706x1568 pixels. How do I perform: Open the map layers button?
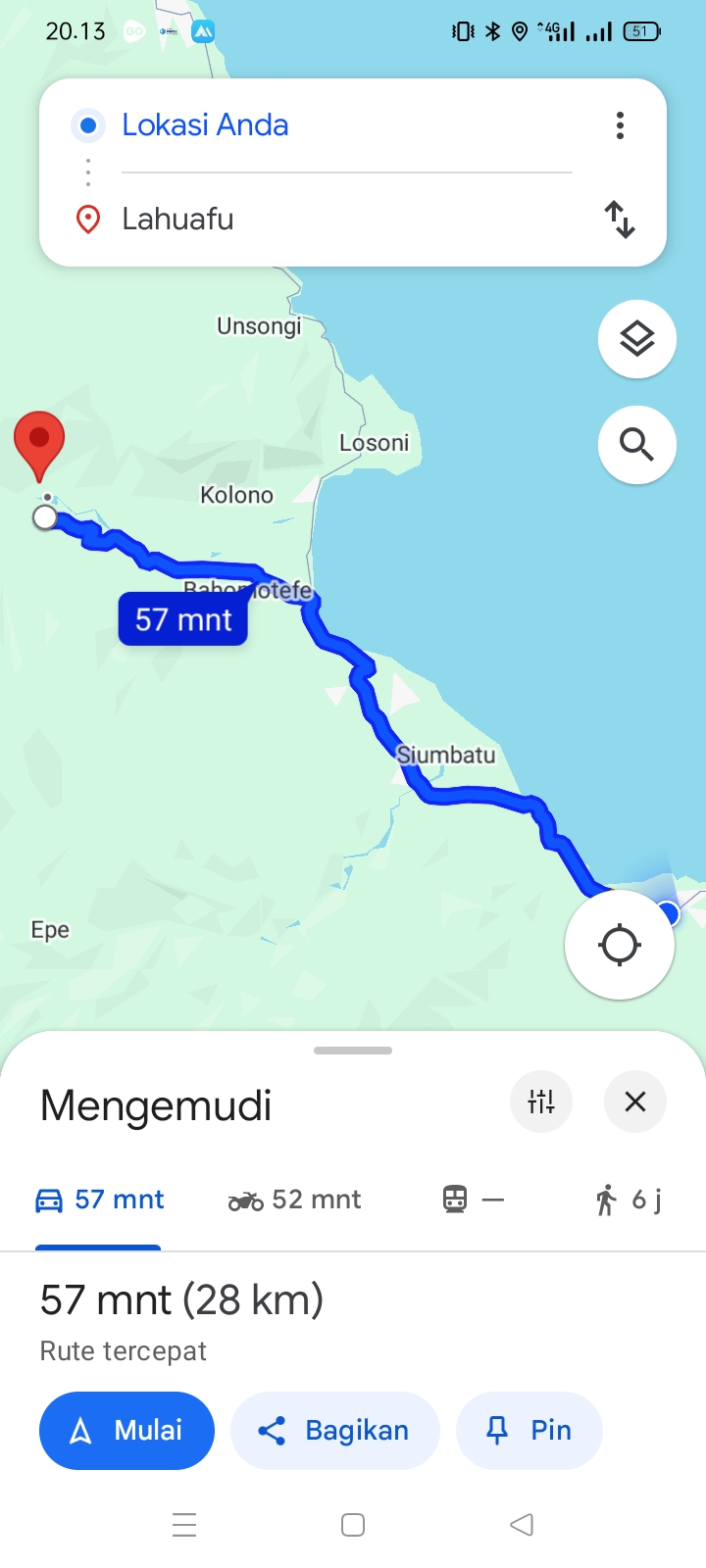pyautogui.click(x=637, y=339)
